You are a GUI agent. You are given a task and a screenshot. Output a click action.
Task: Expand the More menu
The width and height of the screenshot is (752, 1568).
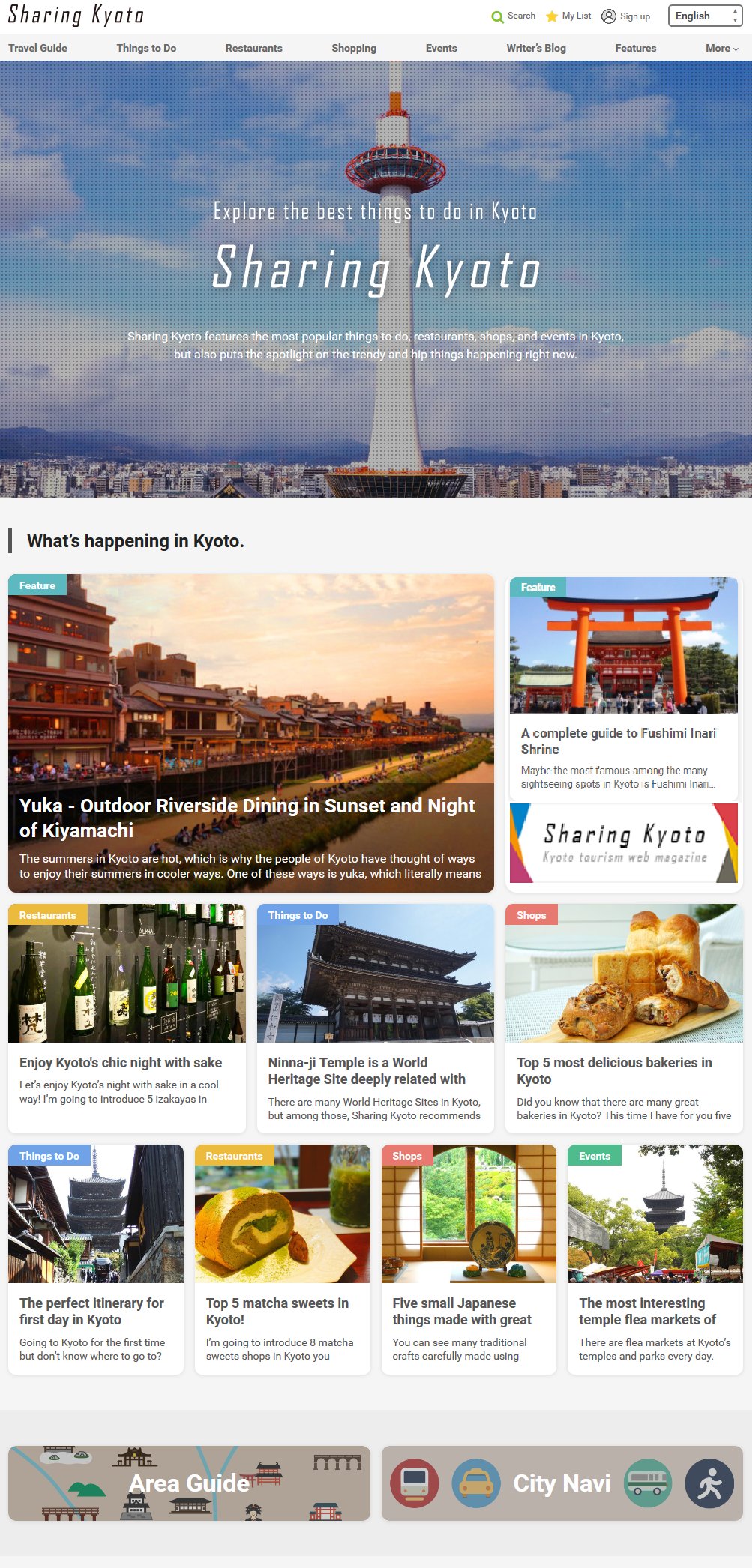point(722,48)
